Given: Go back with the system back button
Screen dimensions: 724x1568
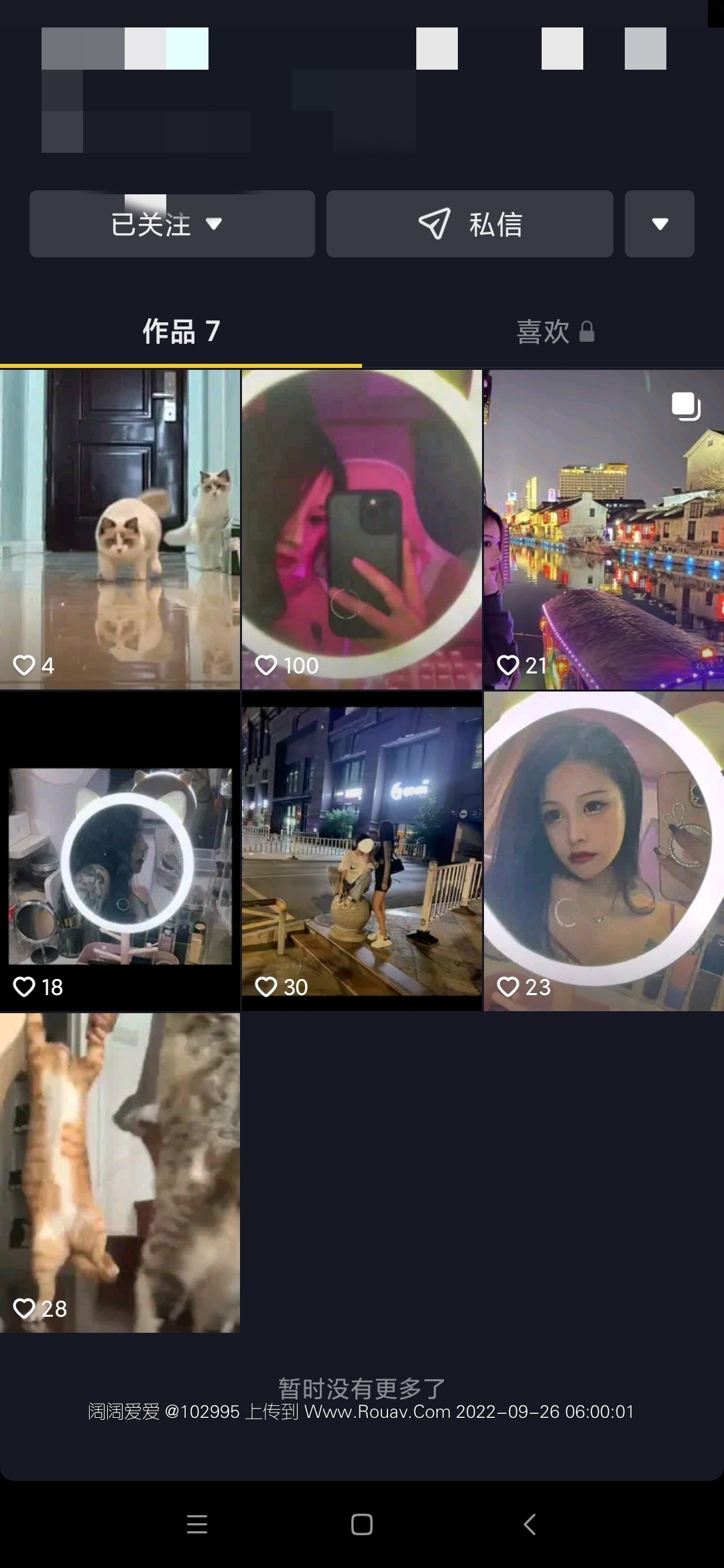Looking at the screenshot, I should pos(529,1524).
